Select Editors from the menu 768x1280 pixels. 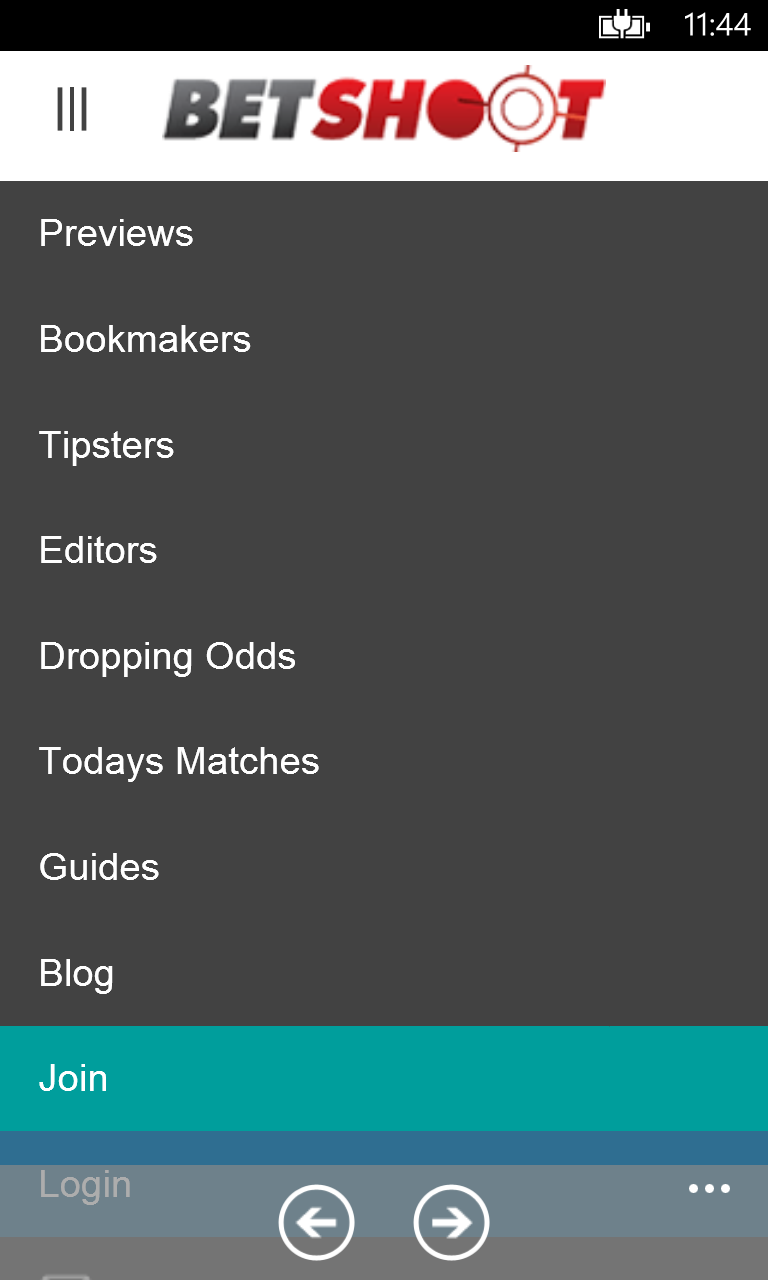98,551
